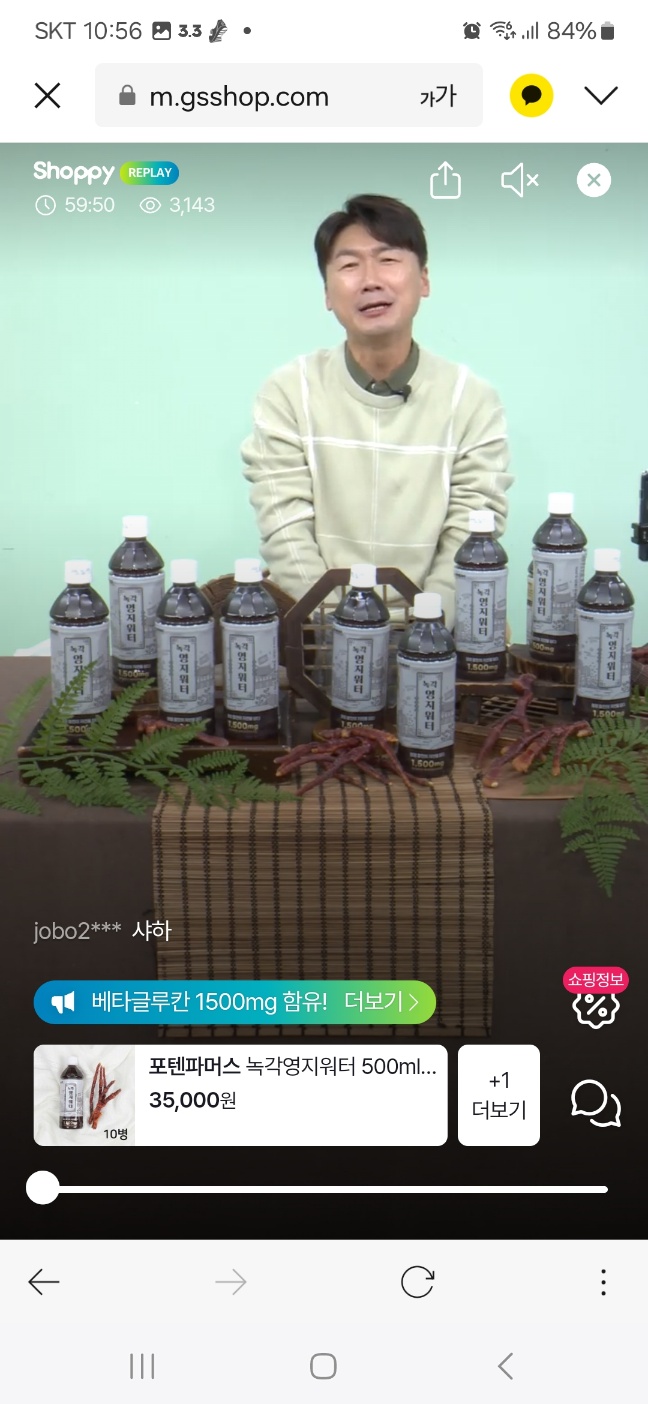Screen dimensions: 648x1404
Task: Expand the browser dropdown chevron
Action: [600, 96]
